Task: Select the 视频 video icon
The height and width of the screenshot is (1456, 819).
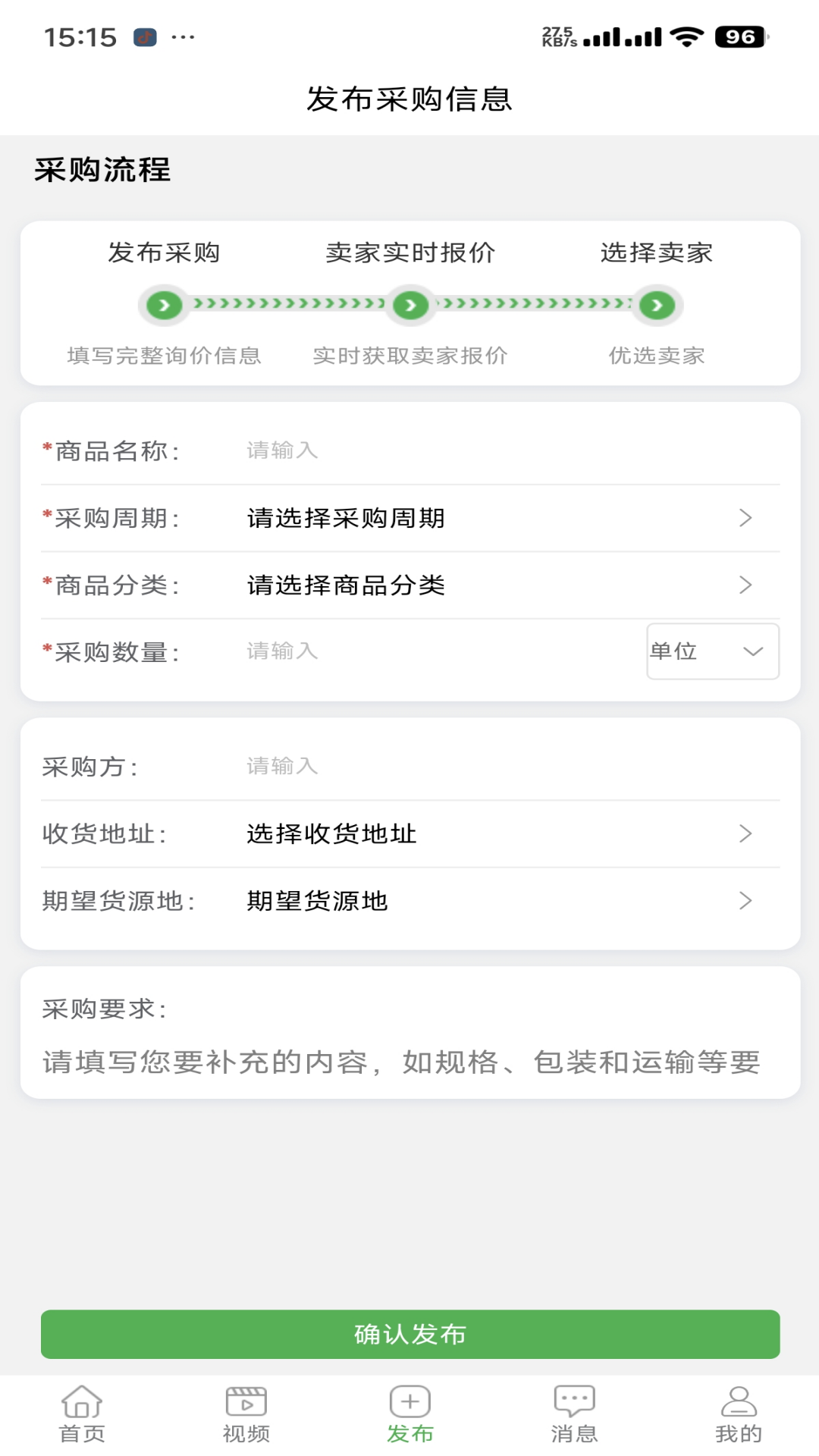Action: point(245,1409)
